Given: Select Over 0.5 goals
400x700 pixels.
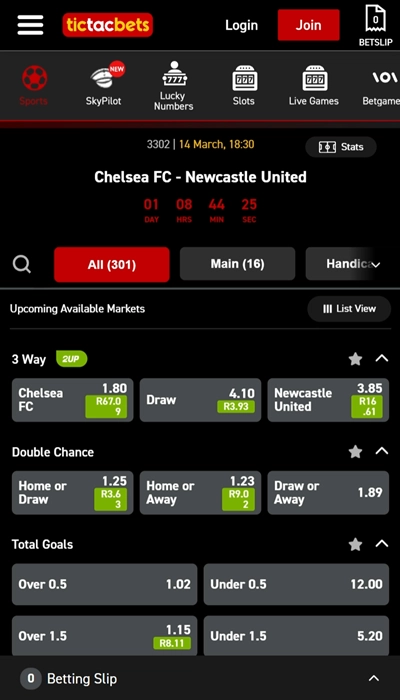Looking at the screenshot, I should coord(104,584).
